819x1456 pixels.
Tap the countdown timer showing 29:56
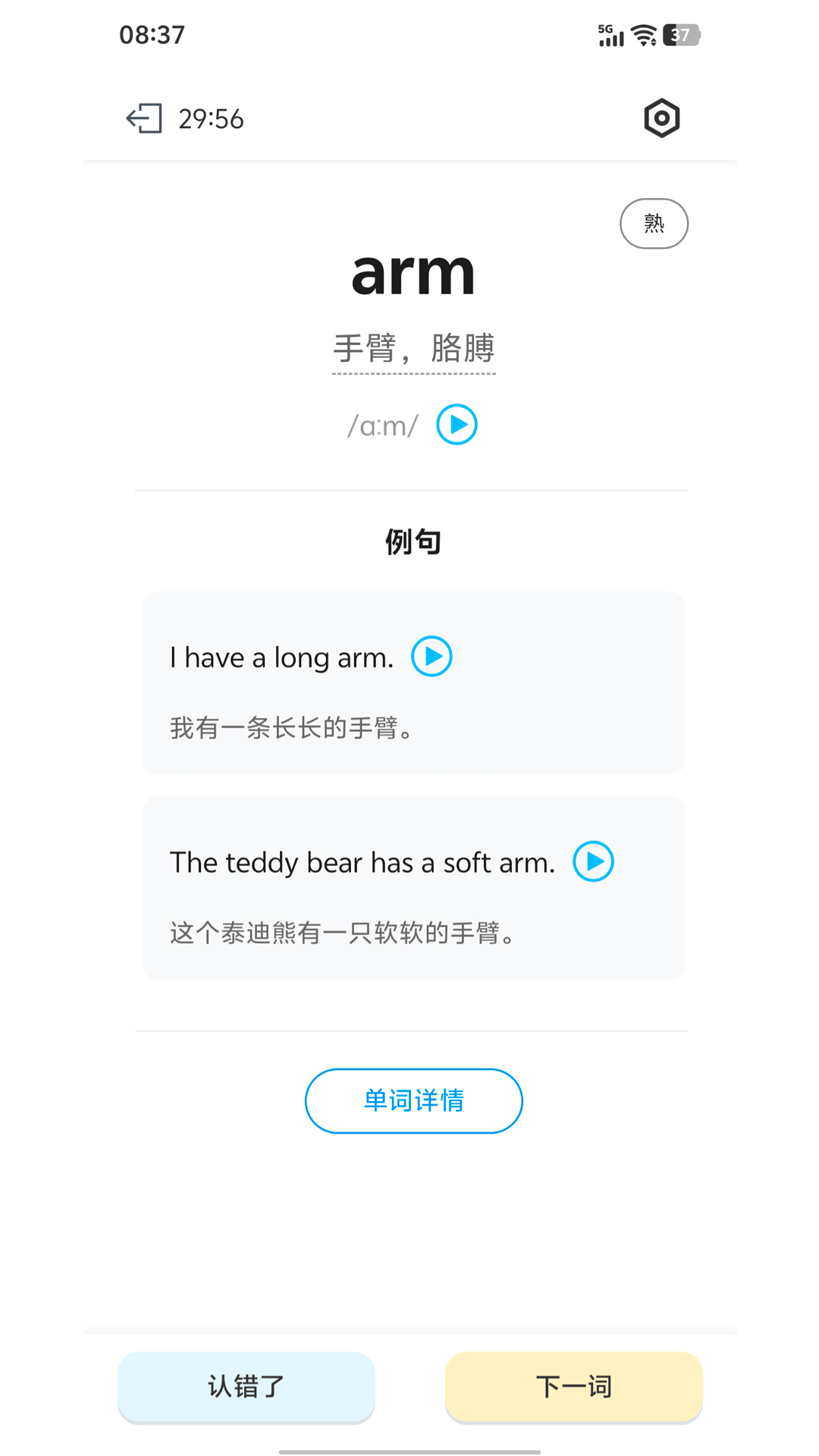(210, 118)
